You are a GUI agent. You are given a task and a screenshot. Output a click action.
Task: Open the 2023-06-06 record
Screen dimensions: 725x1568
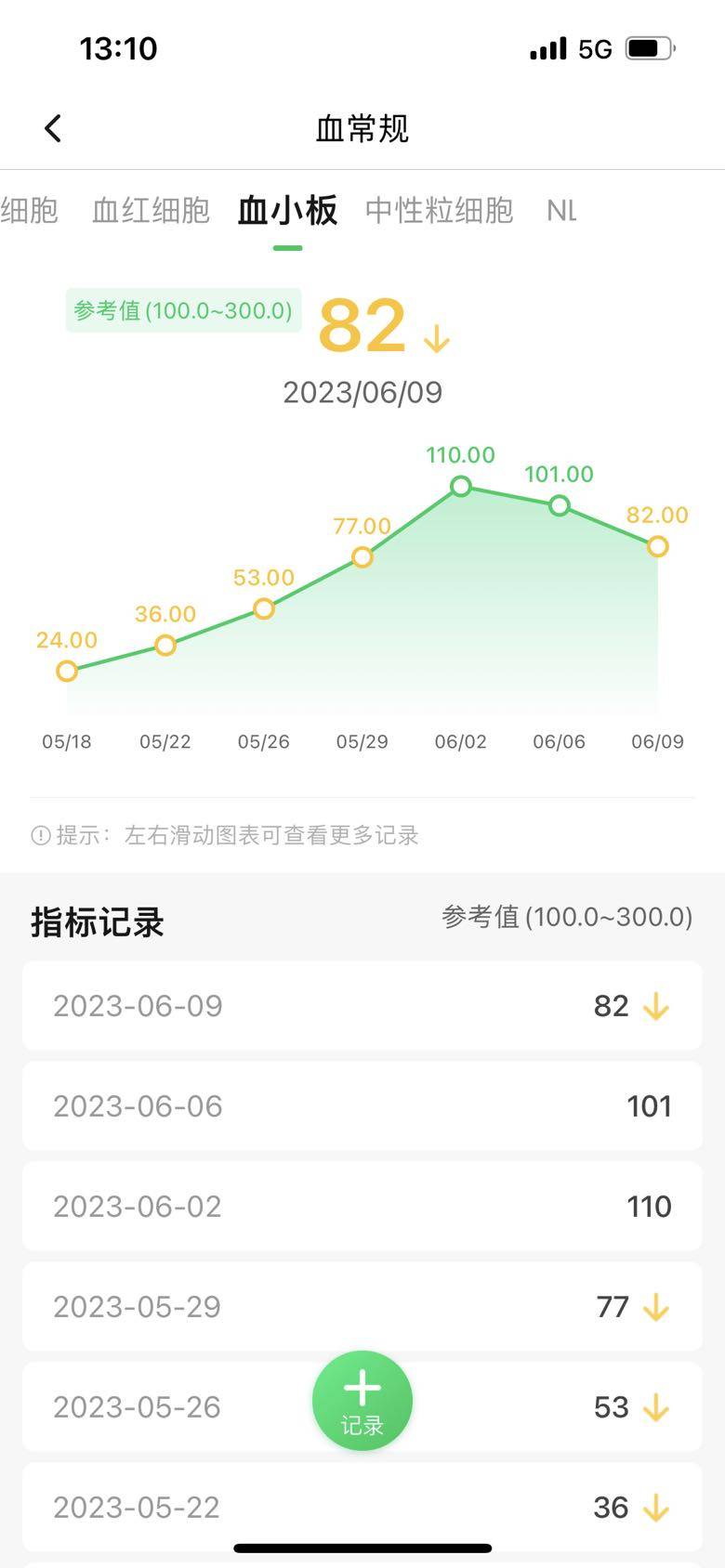tap(362, 1106)
